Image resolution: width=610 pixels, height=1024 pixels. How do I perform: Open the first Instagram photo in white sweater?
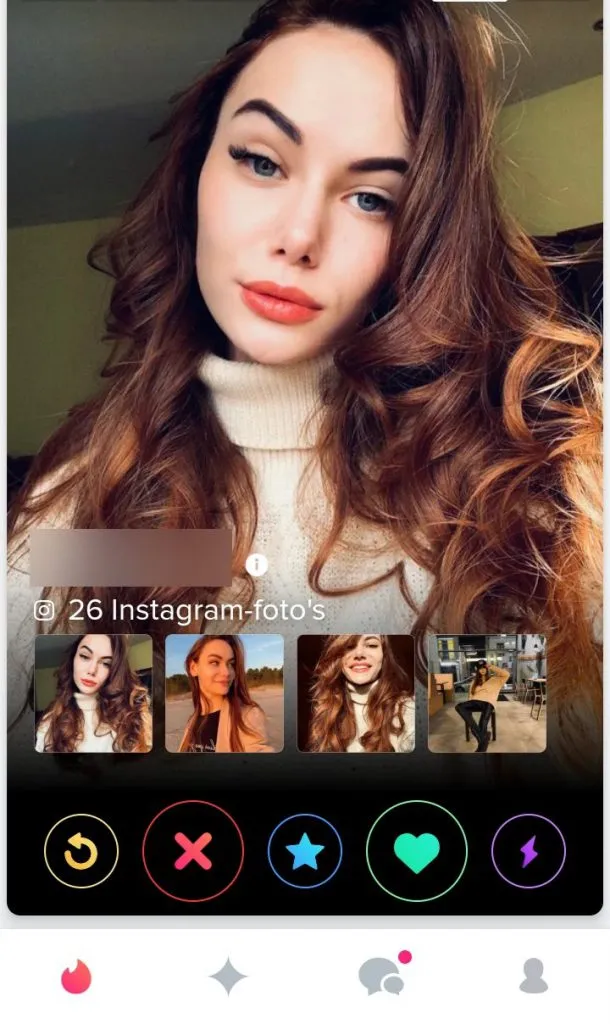click(x=94, y=693)
